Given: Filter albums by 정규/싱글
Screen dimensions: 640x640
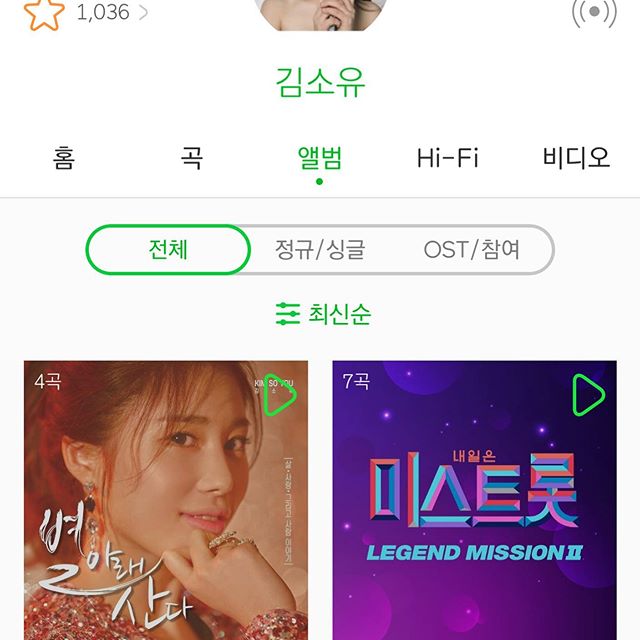Looking at the screenshot, I should [320, 250].
